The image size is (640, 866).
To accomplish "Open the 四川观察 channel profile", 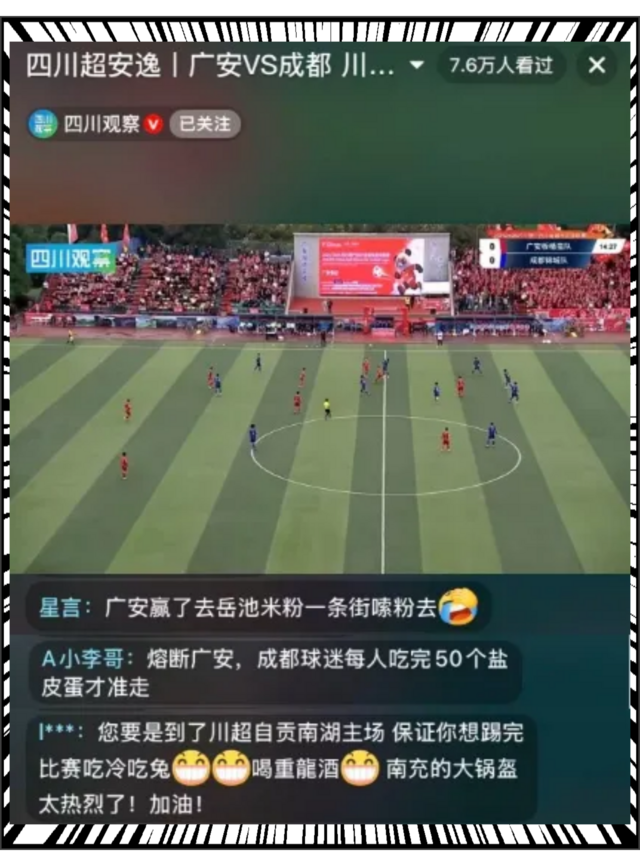I will pyautogui.click(x=100, y=124).
